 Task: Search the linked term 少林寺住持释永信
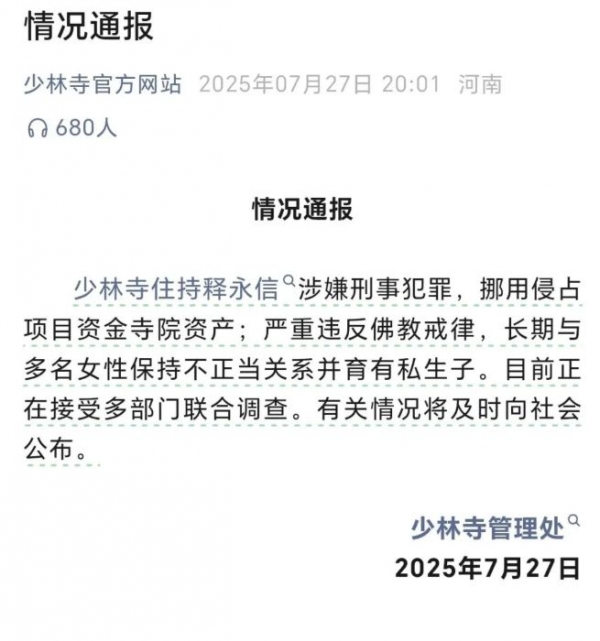[x=177, y=291]
